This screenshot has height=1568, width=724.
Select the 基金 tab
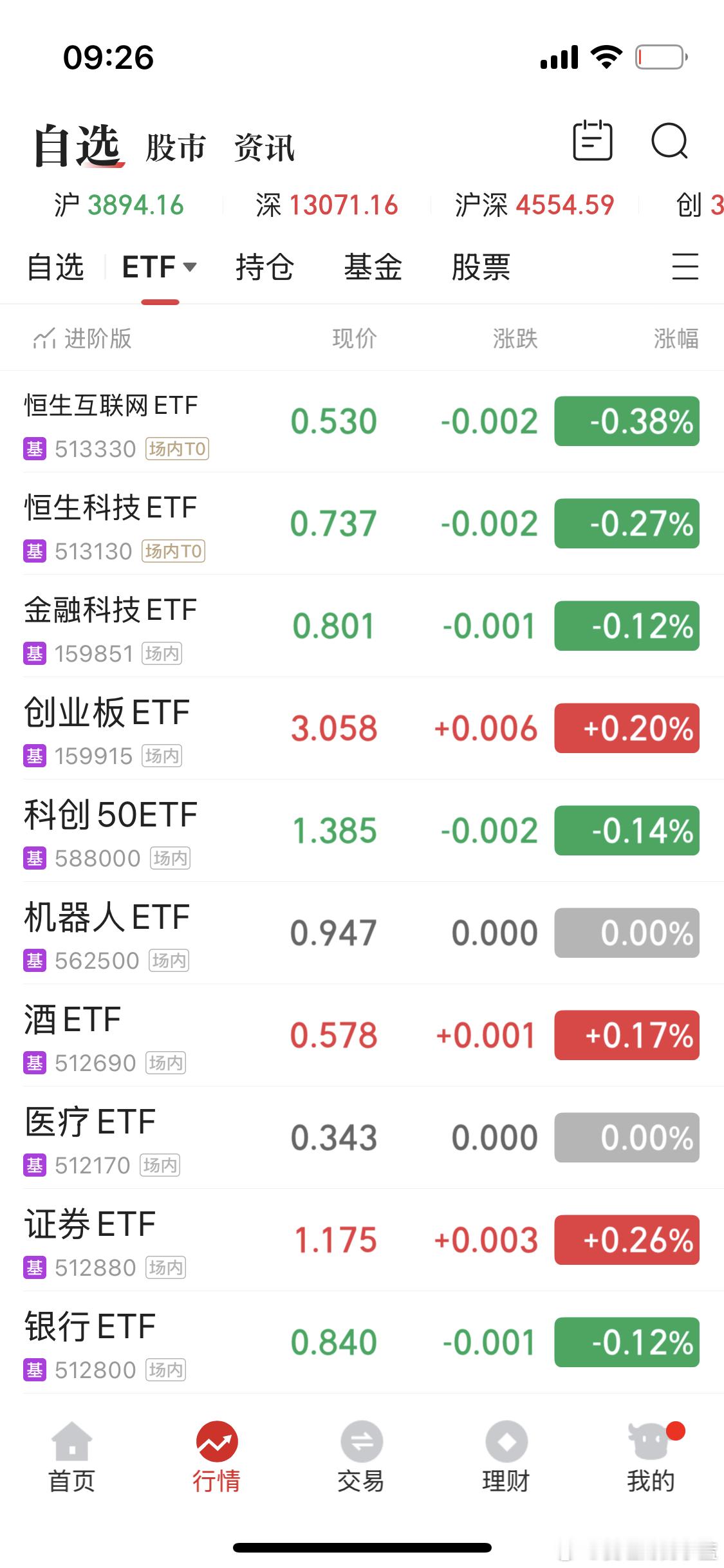click(x=373, y=267)
